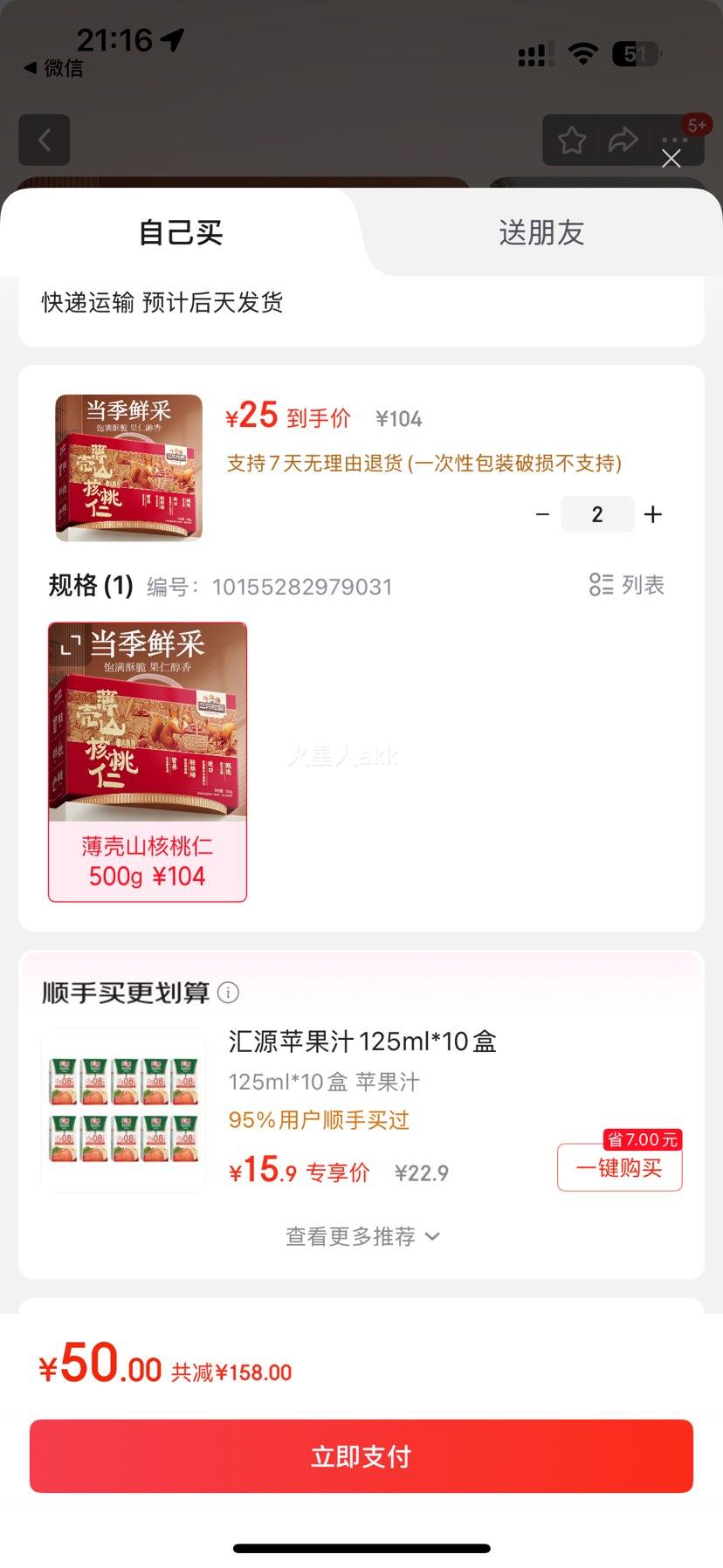Viewport: 723px width, 1568px height.
Task: Expand 查看更多推荐
Action: (x=361, y=1236)
